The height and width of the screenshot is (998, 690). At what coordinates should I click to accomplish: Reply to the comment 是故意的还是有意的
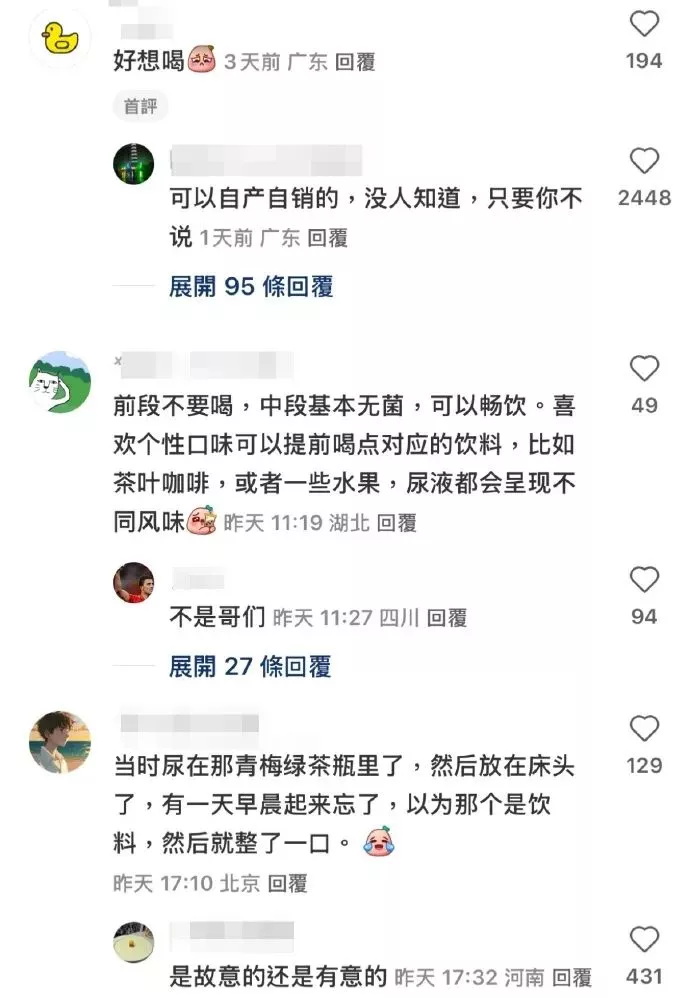pyautogui.click(x=572, y=977)
